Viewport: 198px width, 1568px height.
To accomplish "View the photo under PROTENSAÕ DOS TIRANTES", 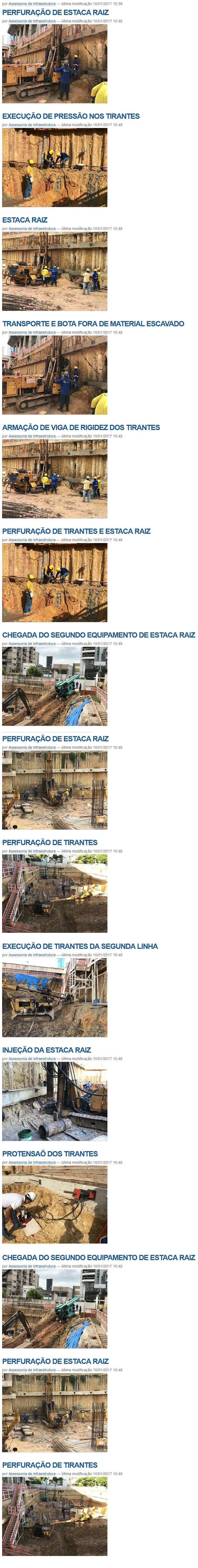I will click(55, 1205).
